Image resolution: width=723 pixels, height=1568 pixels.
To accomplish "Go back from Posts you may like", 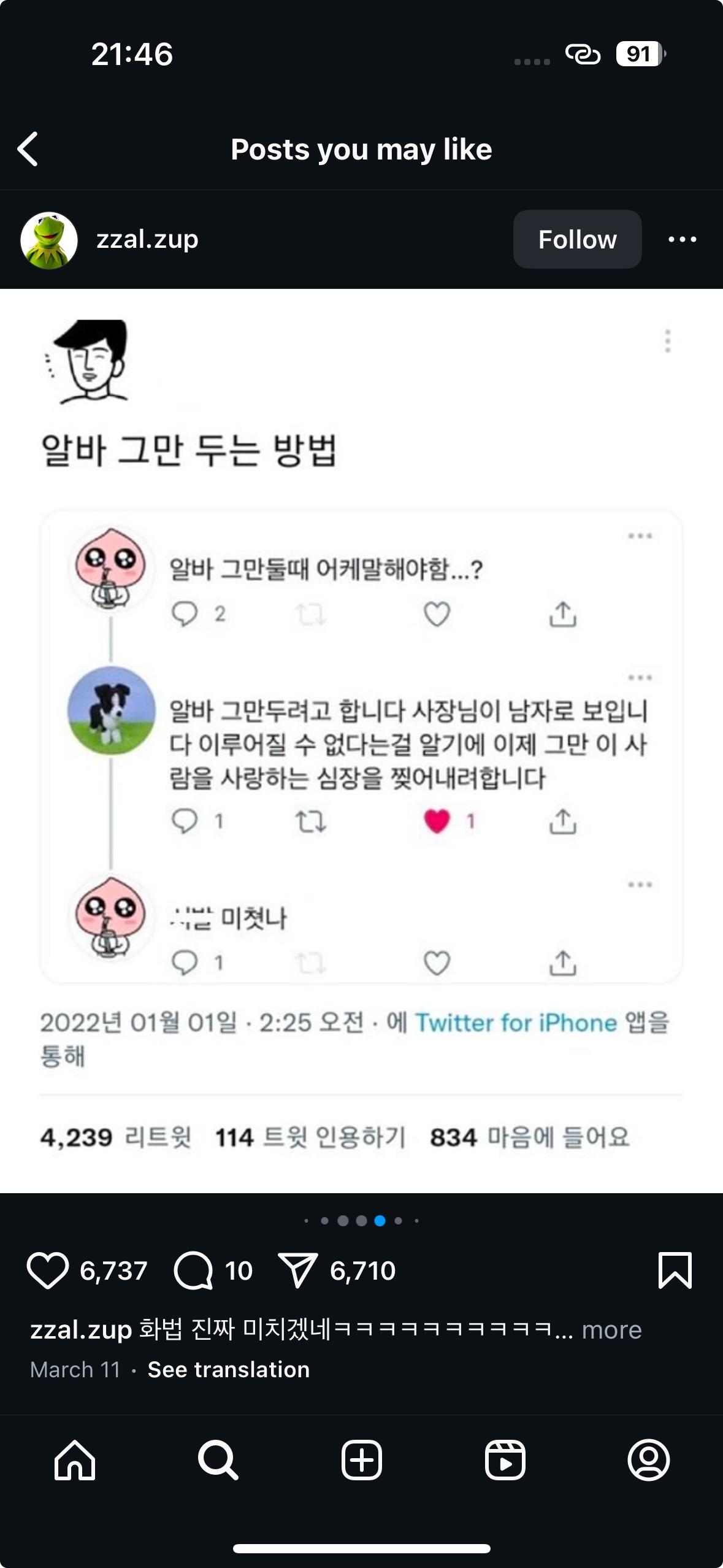I will coord(28,149).
